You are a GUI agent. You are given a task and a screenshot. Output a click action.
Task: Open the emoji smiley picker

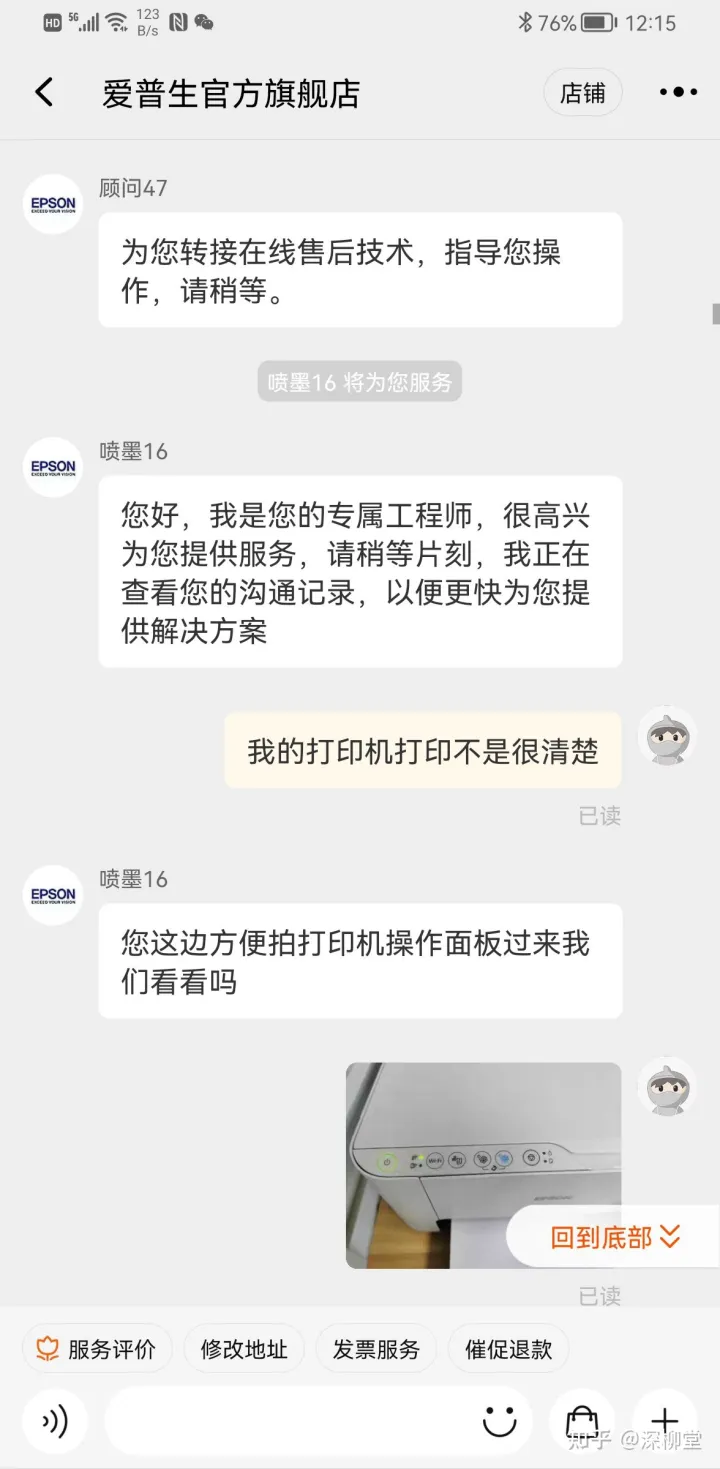click(500, 1421)
